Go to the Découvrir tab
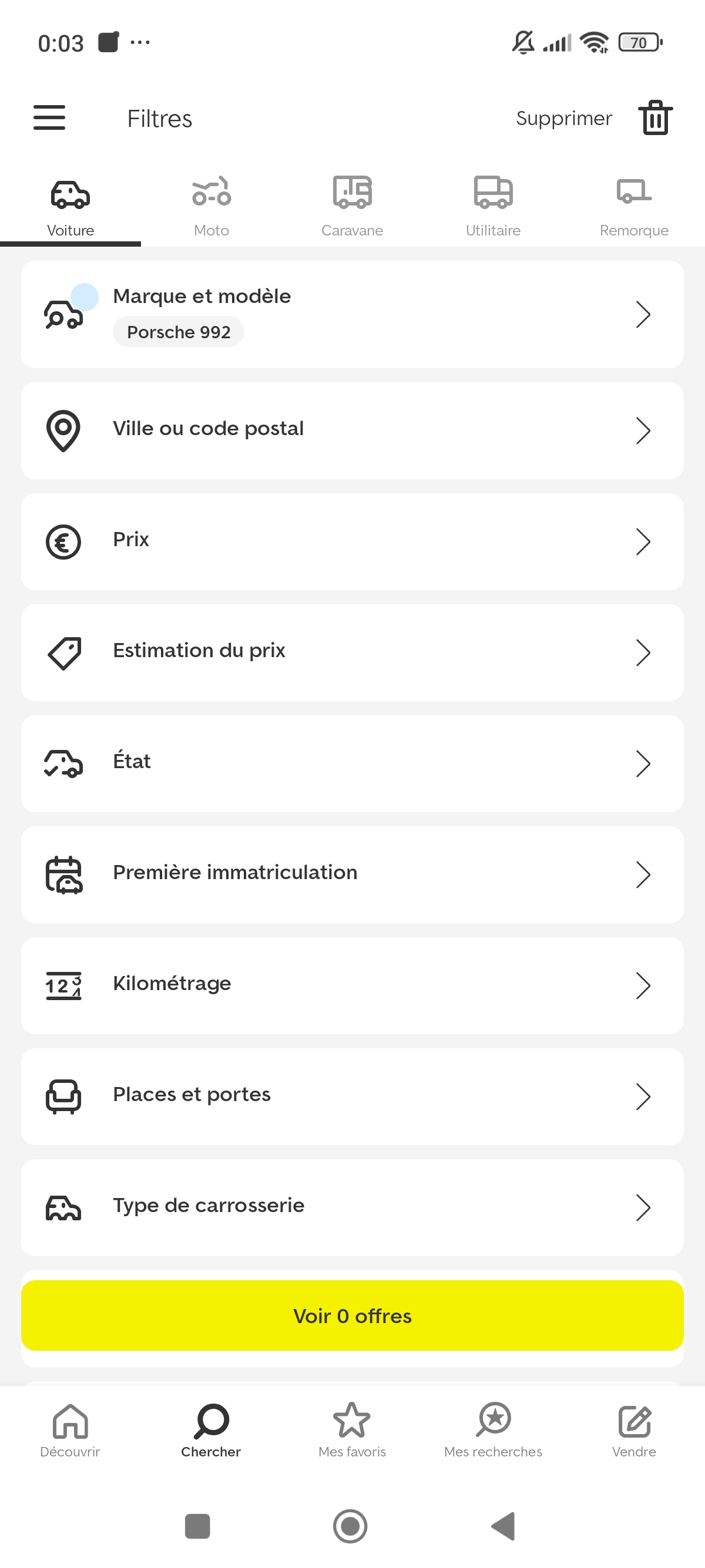 70,1431
